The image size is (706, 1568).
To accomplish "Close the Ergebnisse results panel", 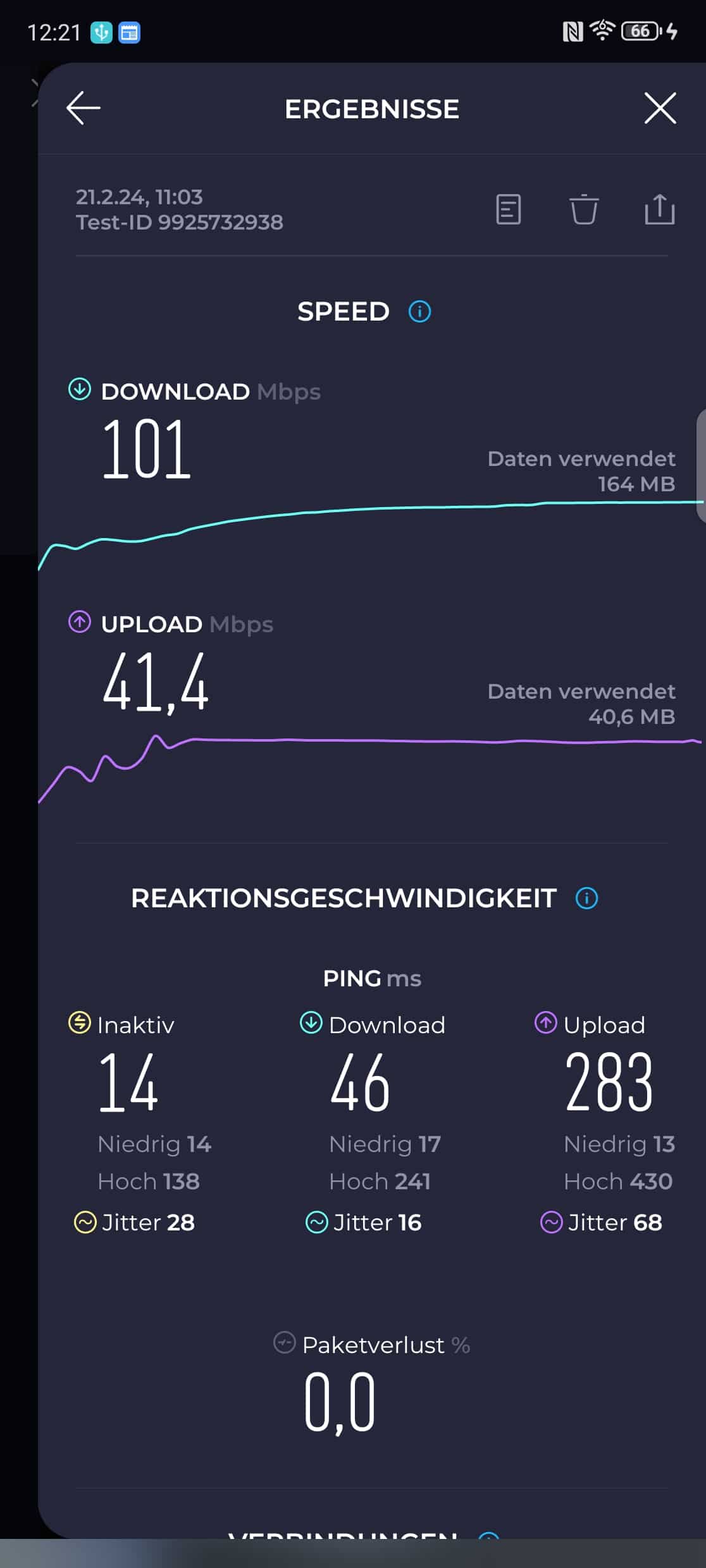I will tap(660, 108).
